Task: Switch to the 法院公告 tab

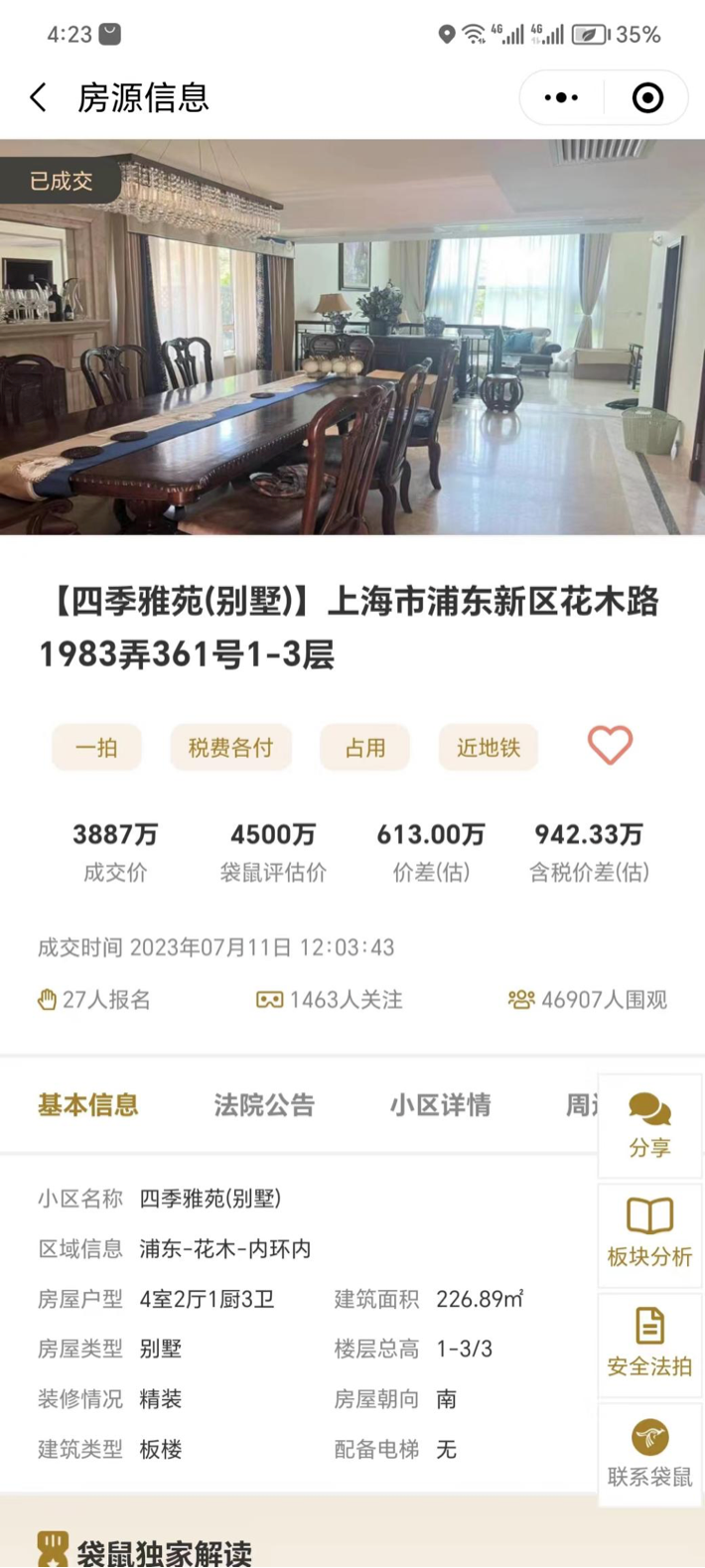Action: pos(264,1105)
